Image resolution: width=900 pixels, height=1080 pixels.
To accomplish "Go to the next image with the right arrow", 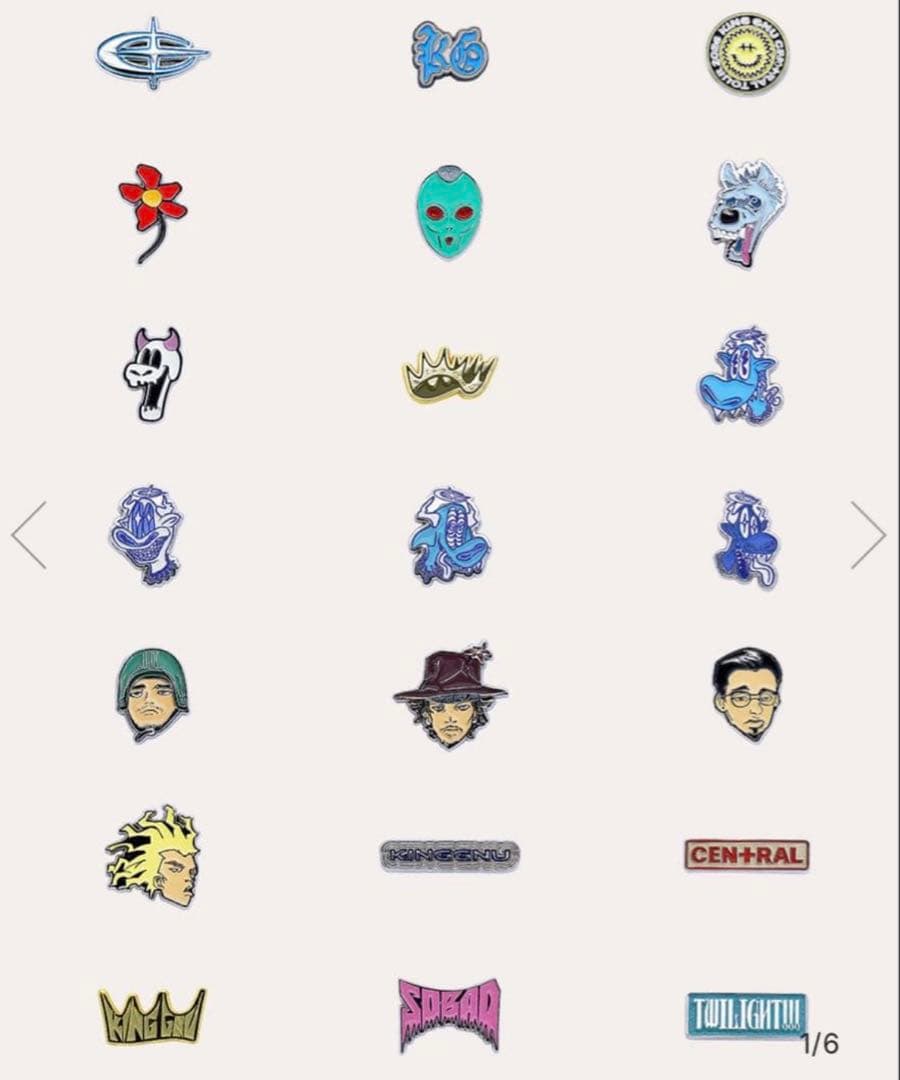I will pyautogui.click(x=868, y=535).
